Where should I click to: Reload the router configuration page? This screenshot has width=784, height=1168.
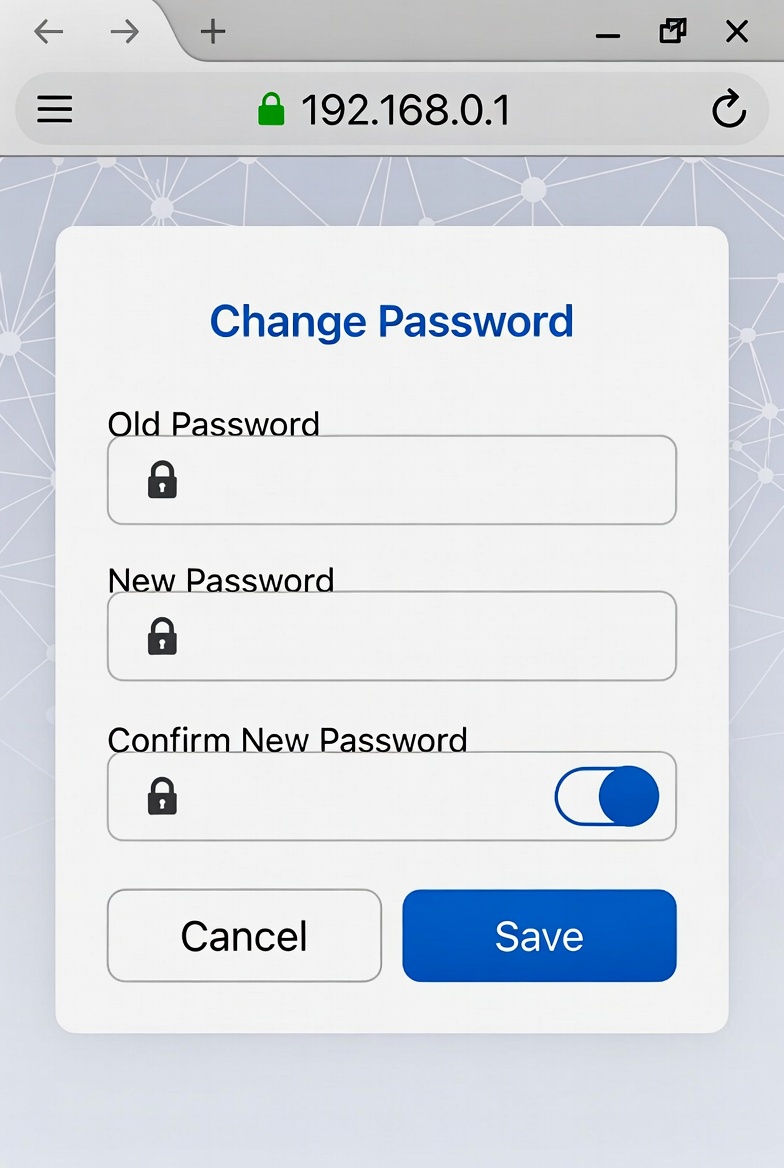(x=729, y=110)
